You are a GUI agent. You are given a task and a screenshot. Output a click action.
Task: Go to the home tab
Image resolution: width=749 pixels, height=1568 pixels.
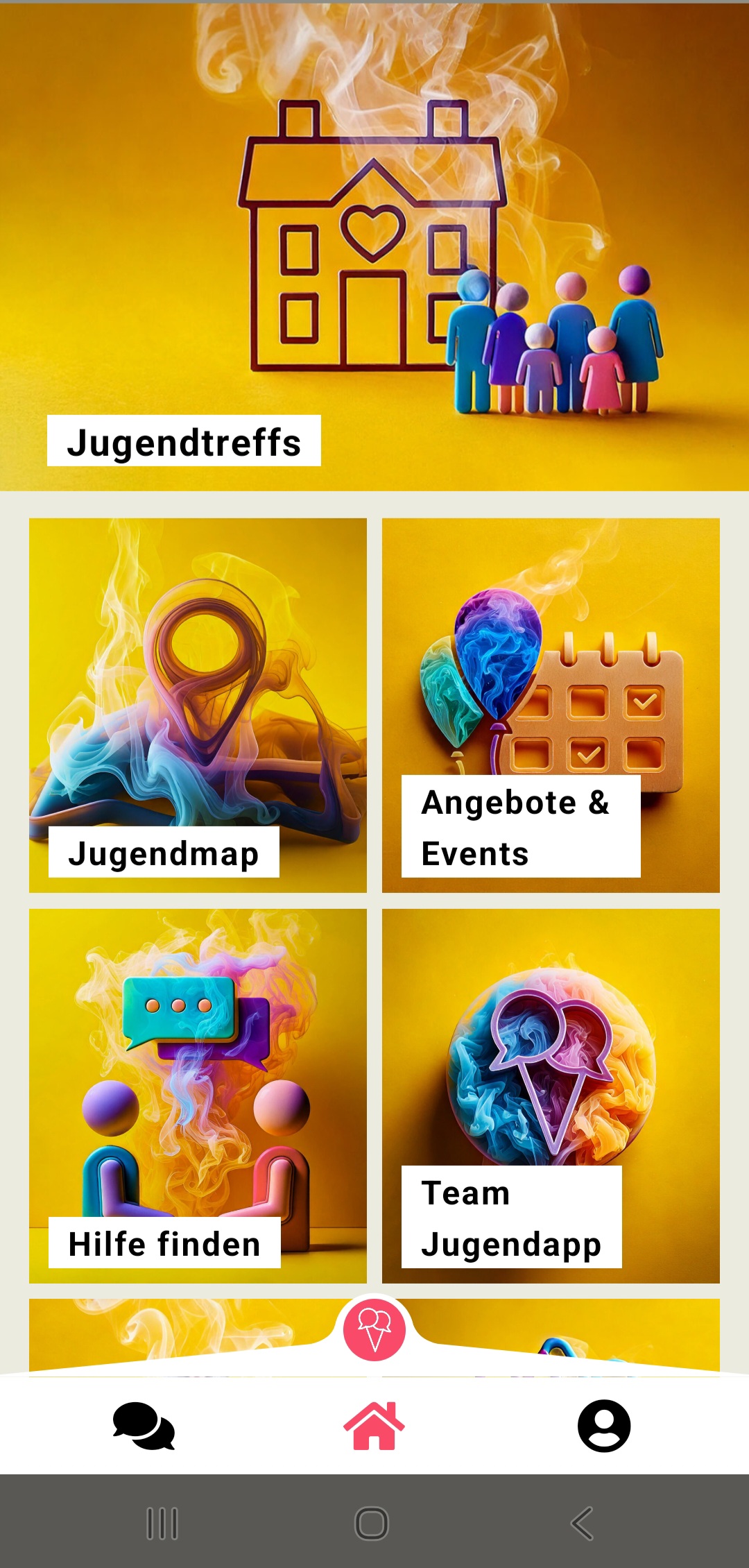point(374,1426)
